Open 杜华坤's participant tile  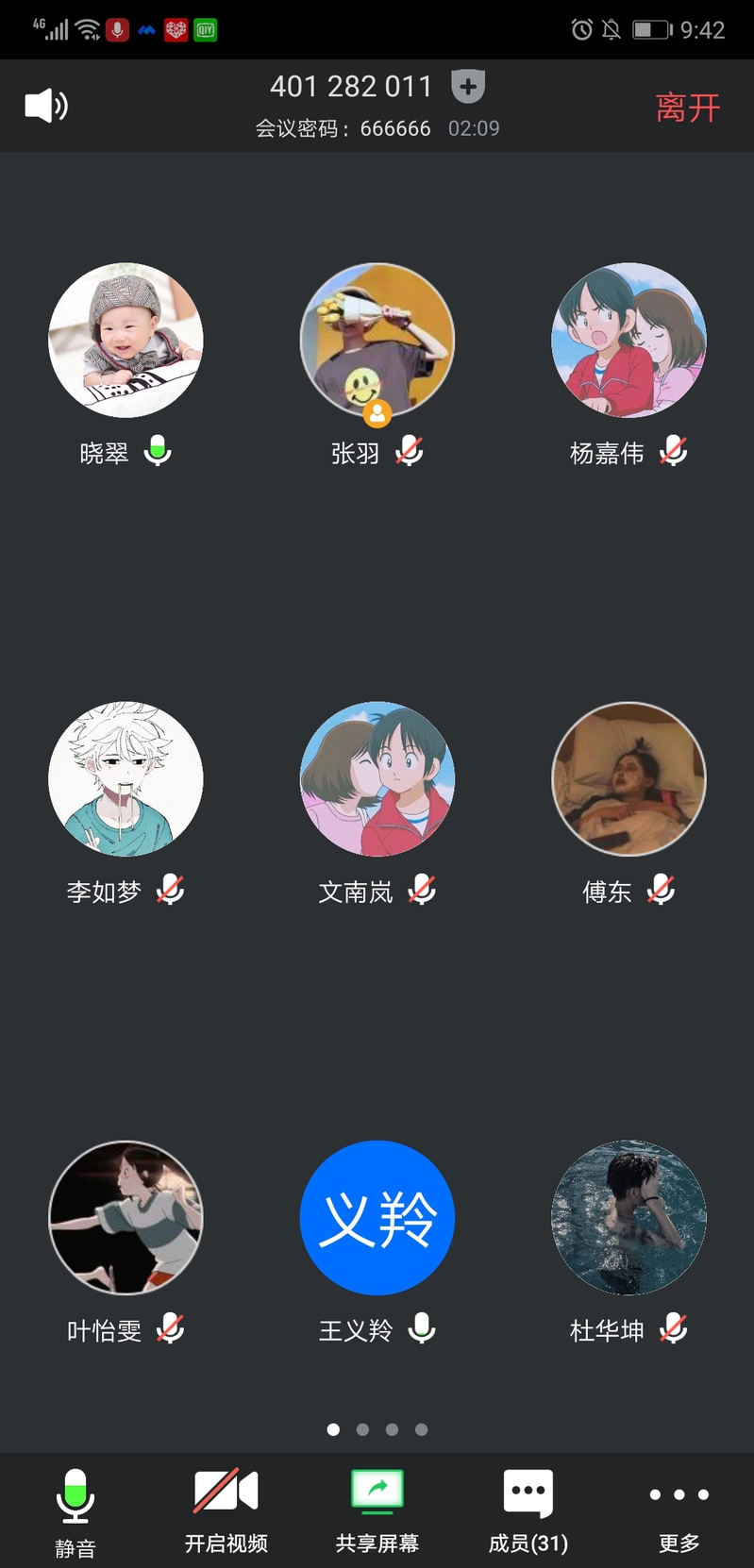[x=628, y=1218]
